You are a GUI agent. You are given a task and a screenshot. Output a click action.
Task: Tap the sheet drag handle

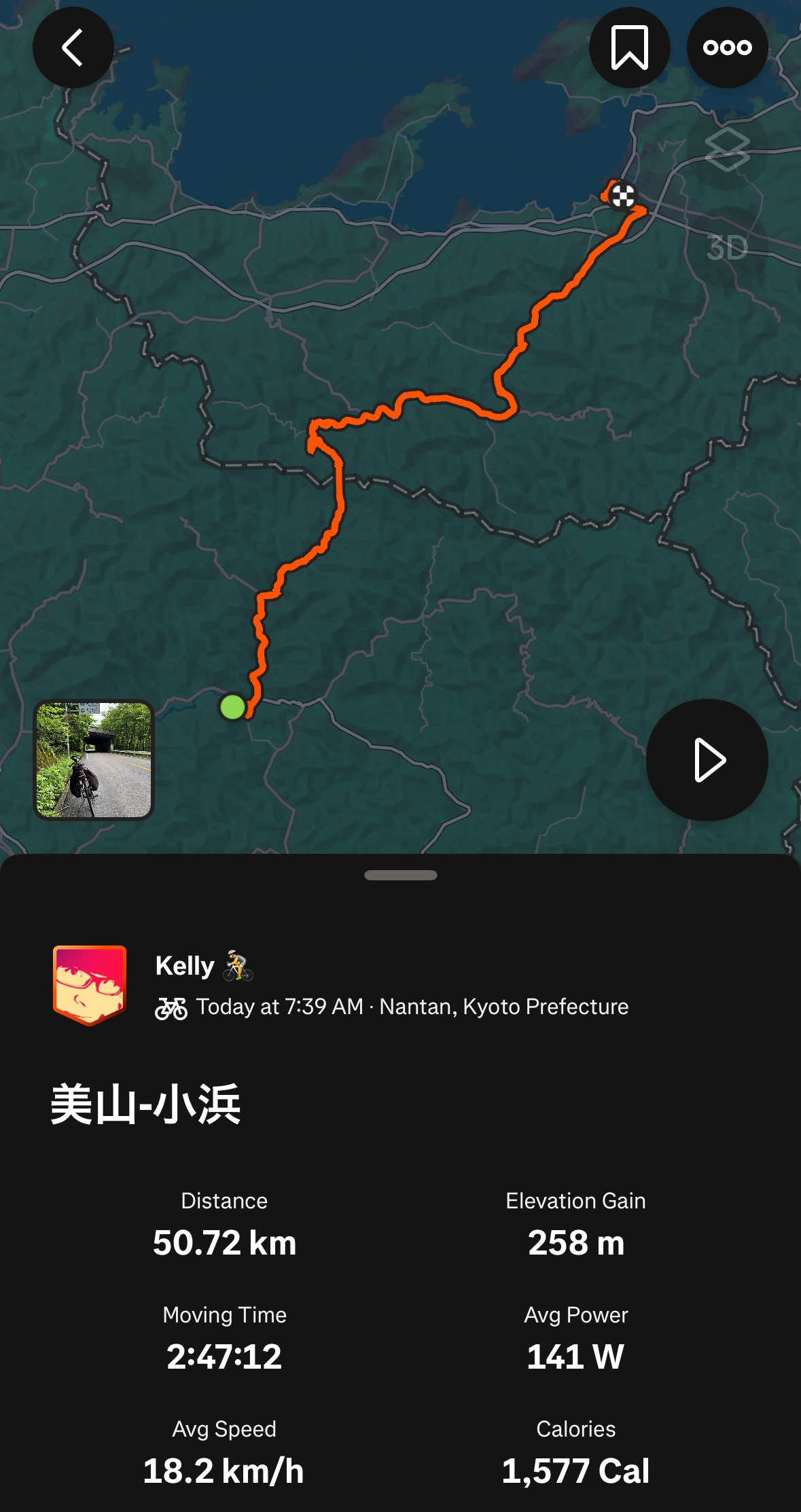pos(400,875)
